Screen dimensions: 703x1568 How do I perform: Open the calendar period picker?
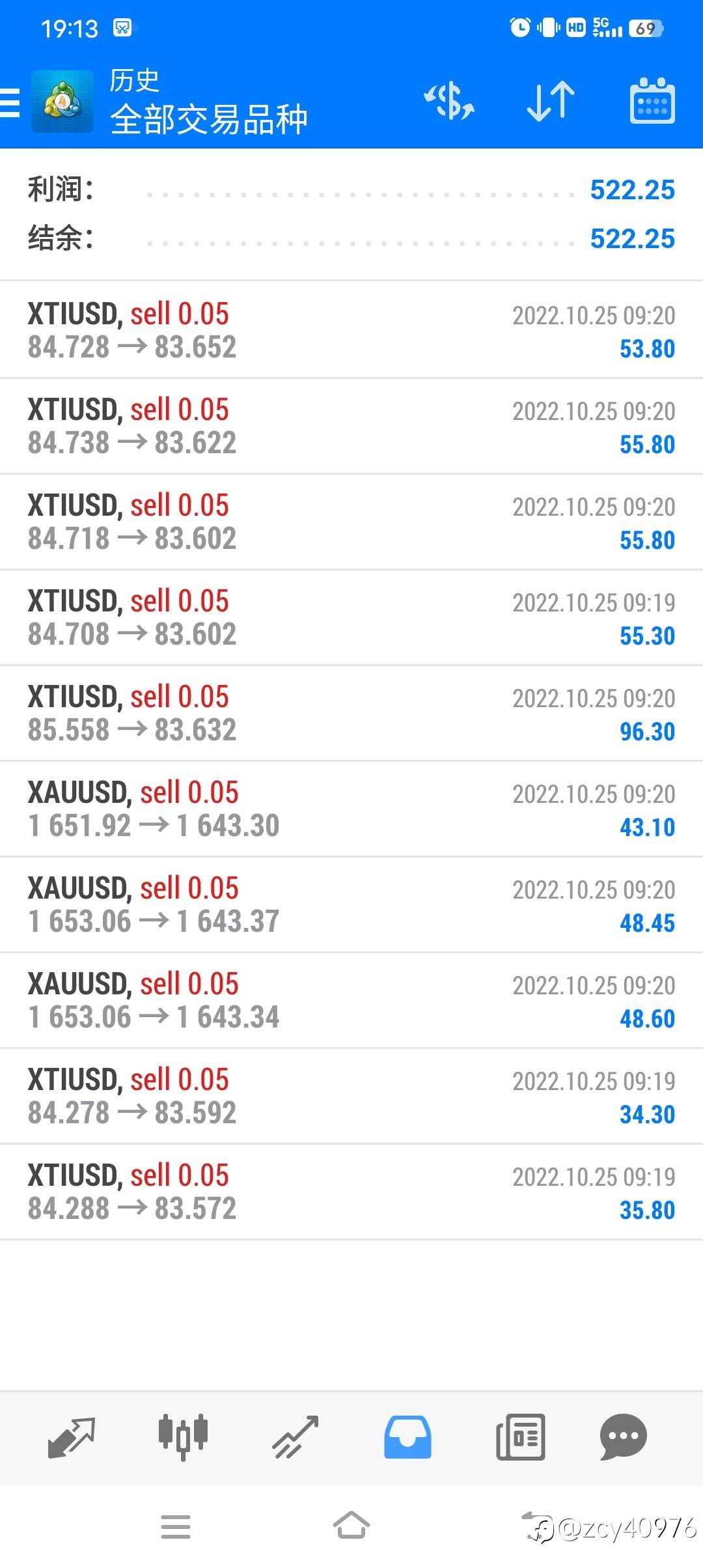tap(652, 102)
